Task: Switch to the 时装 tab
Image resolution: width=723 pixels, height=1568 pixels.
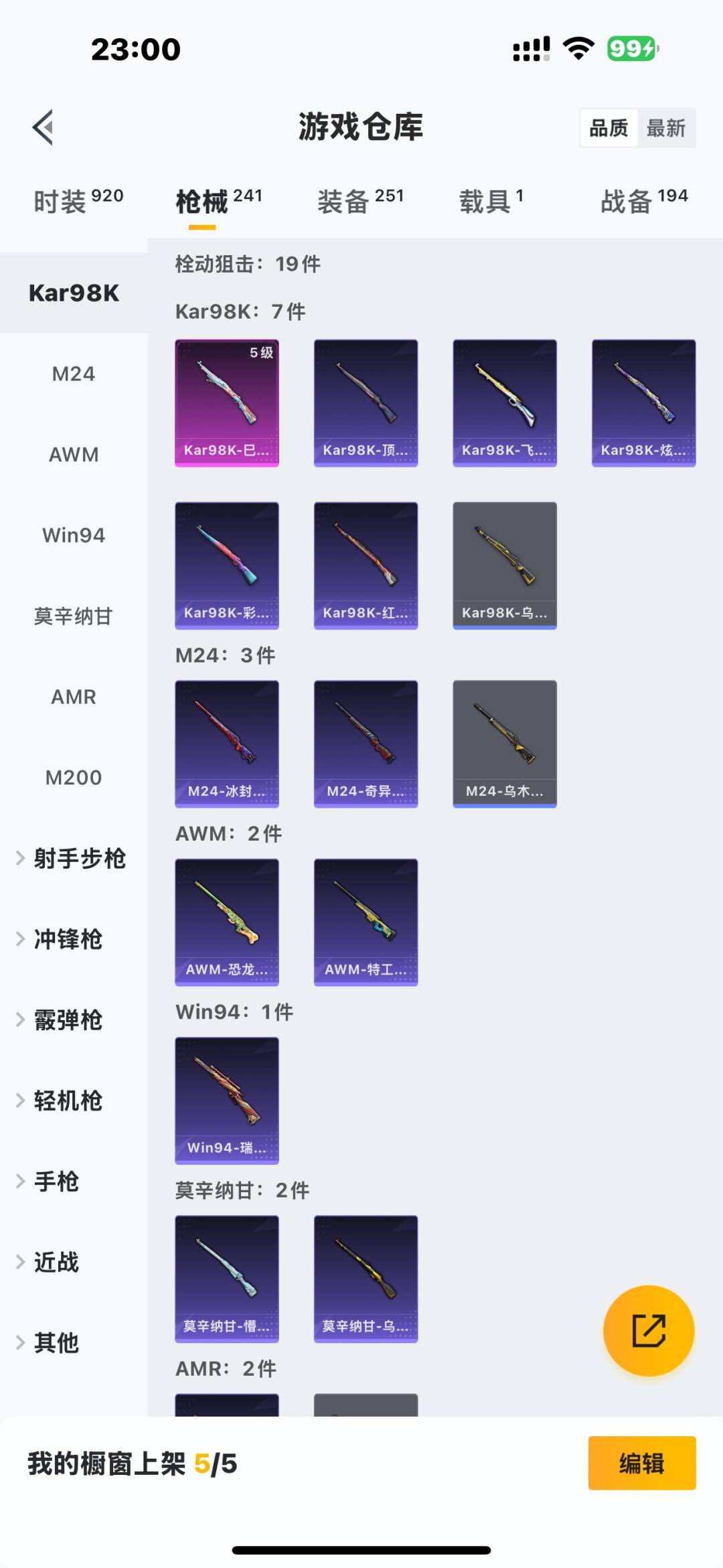Action: [x=78, y=201]
